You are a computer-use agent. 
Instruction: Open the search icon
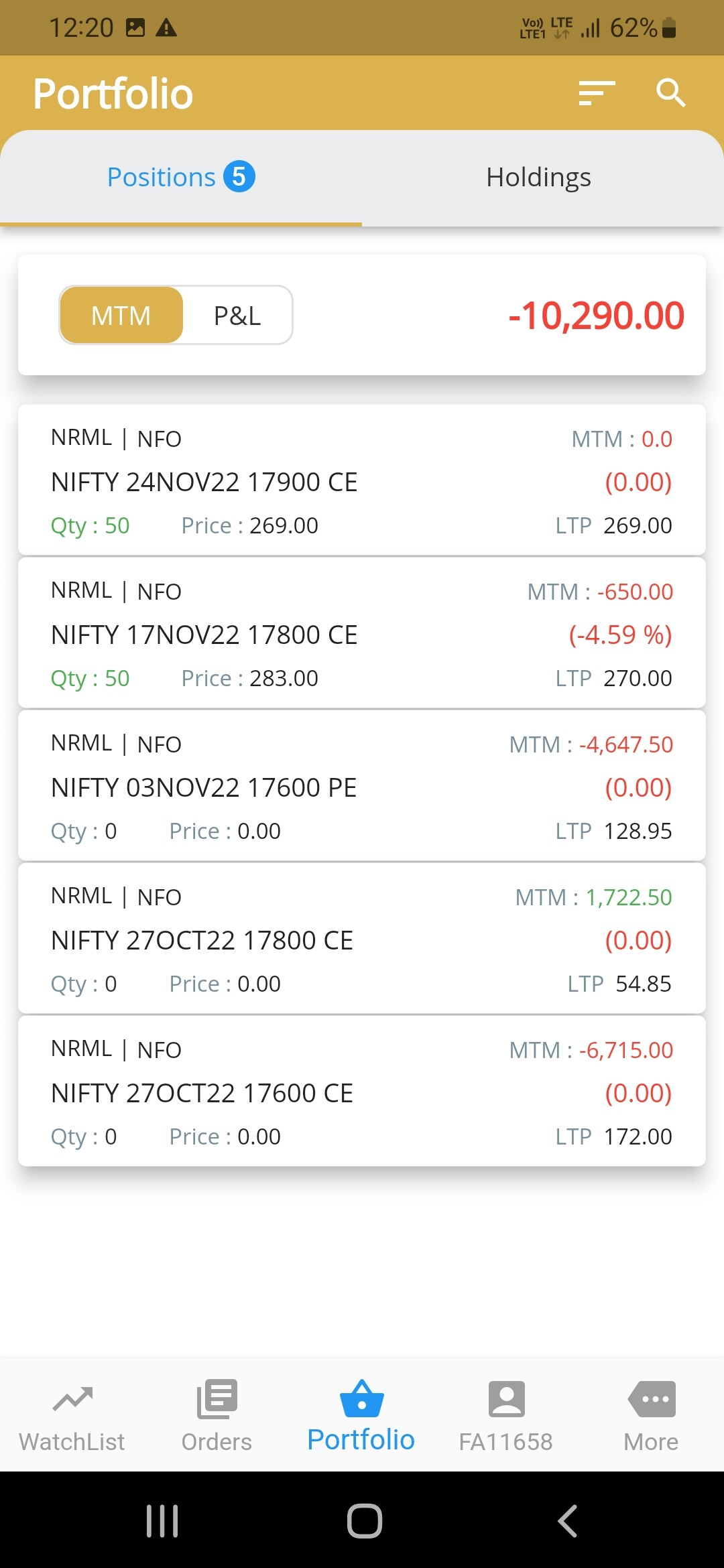click(670, 93)
